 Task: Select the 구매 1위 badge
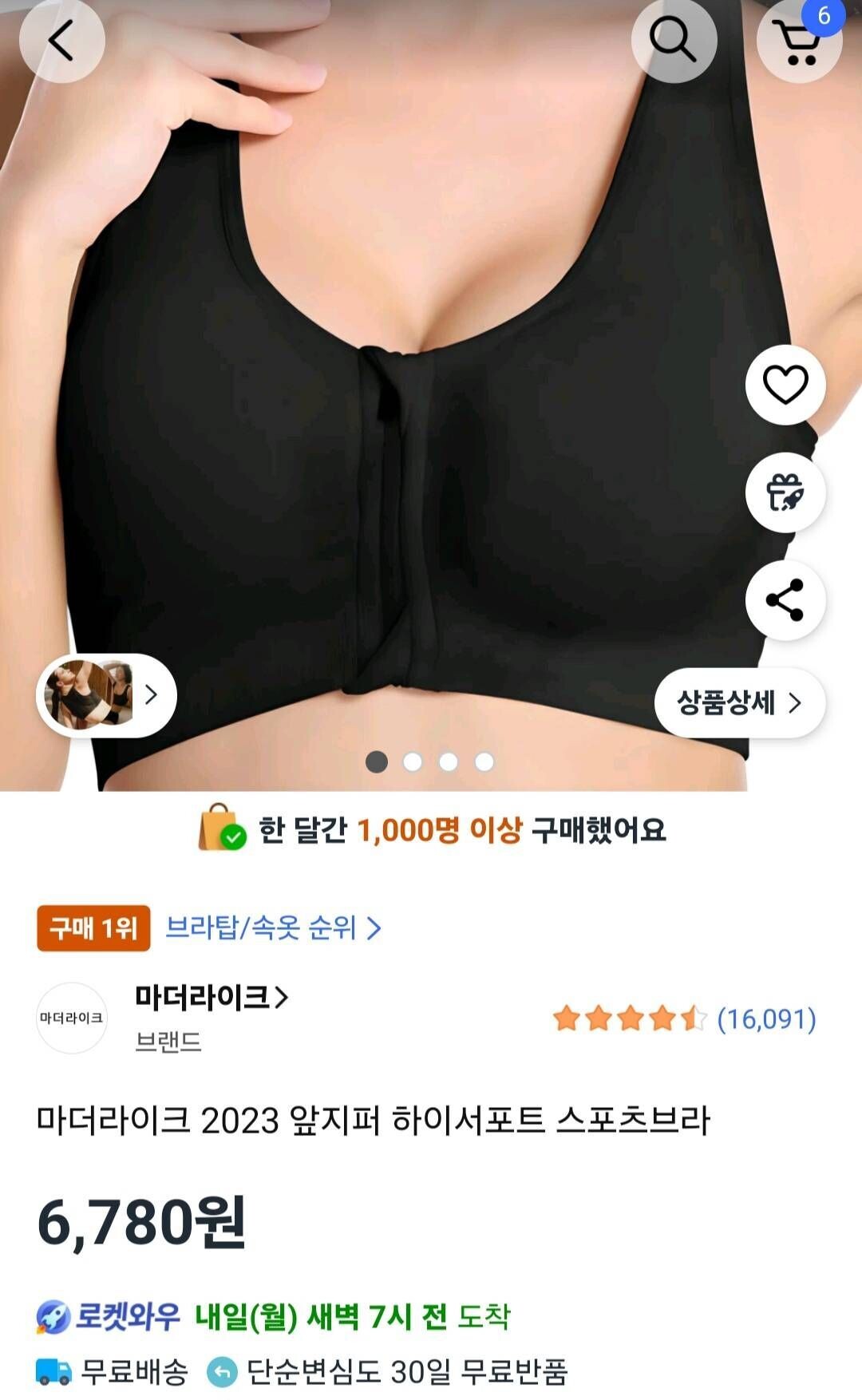click(x=92, y=927)
